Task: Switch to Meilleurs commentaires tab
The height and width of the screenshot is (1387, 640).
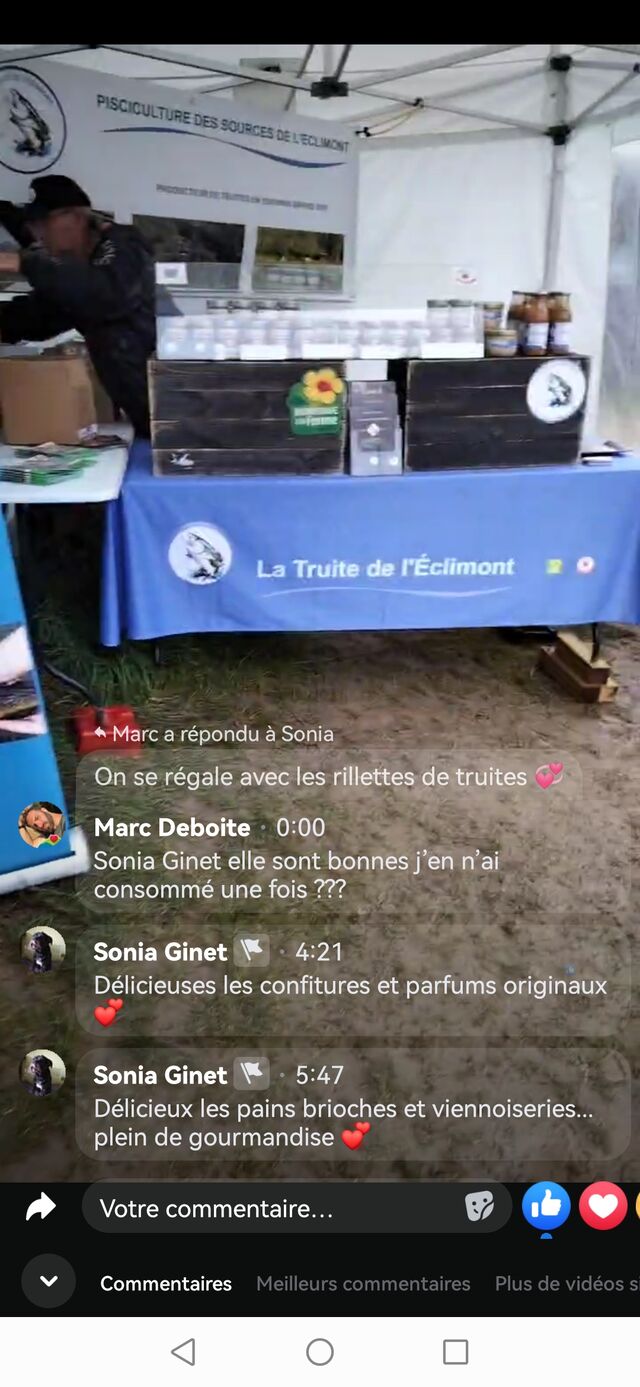Action: 363,1283
